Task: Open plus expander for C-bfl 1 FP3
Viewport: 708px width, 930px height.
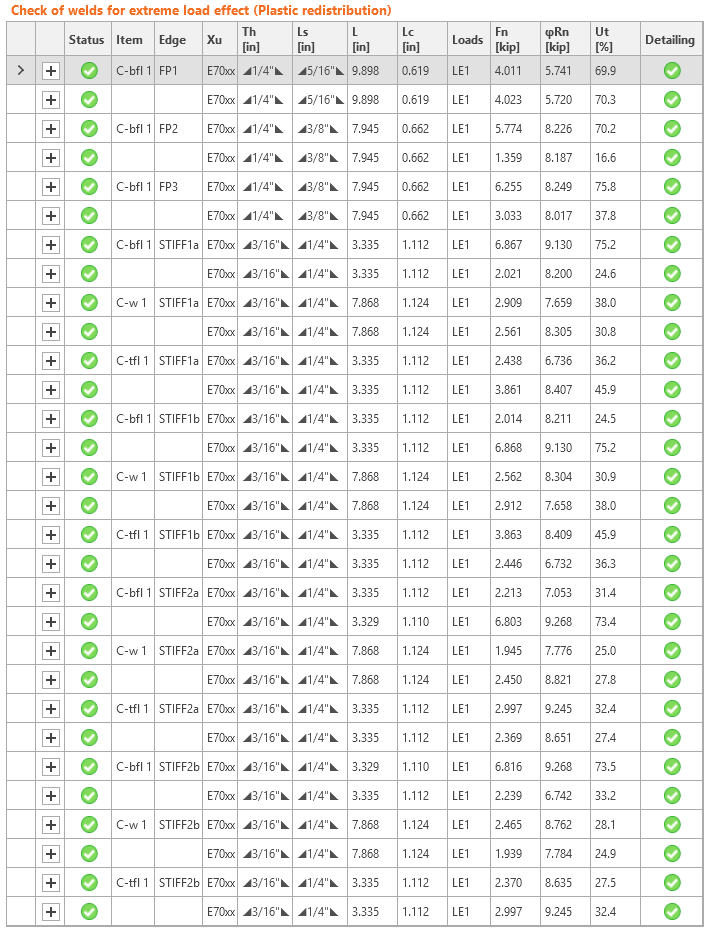Action: (51, 187)
